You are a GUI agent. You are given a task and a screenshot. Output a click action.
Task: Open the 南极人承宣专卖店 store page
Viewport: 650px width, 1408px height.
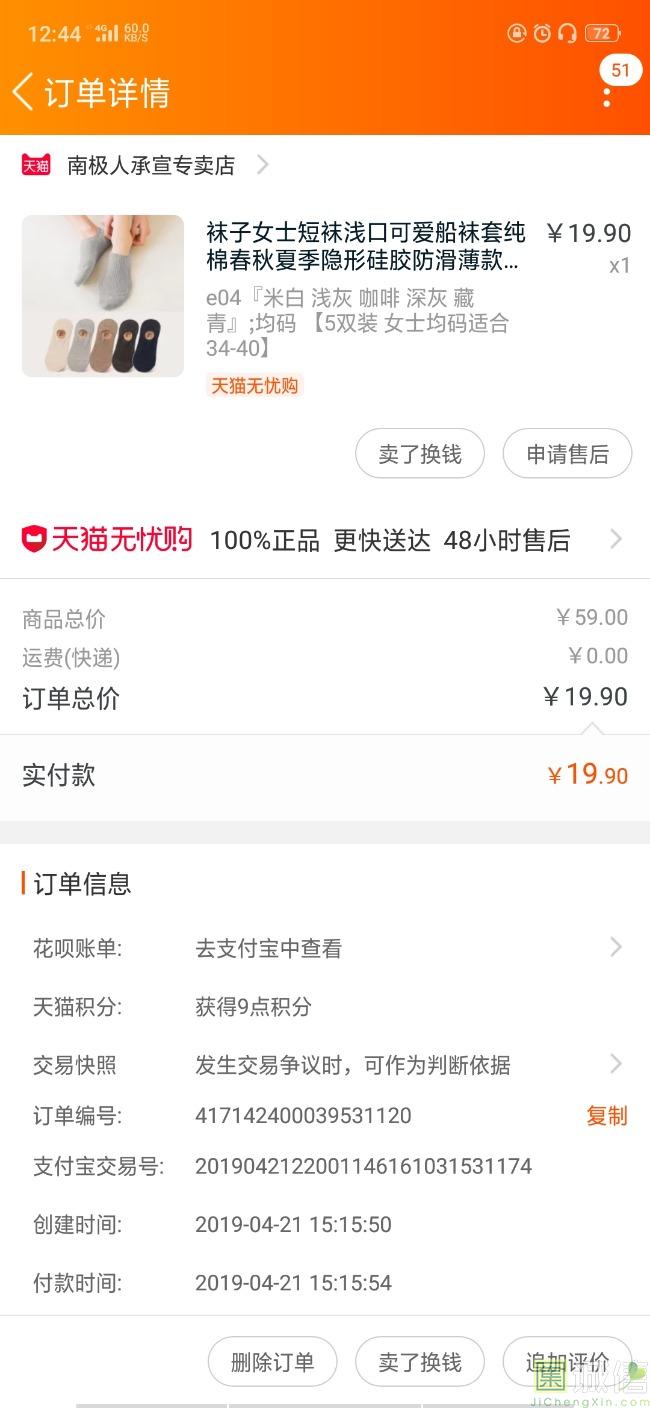click(x=145, y=165)
